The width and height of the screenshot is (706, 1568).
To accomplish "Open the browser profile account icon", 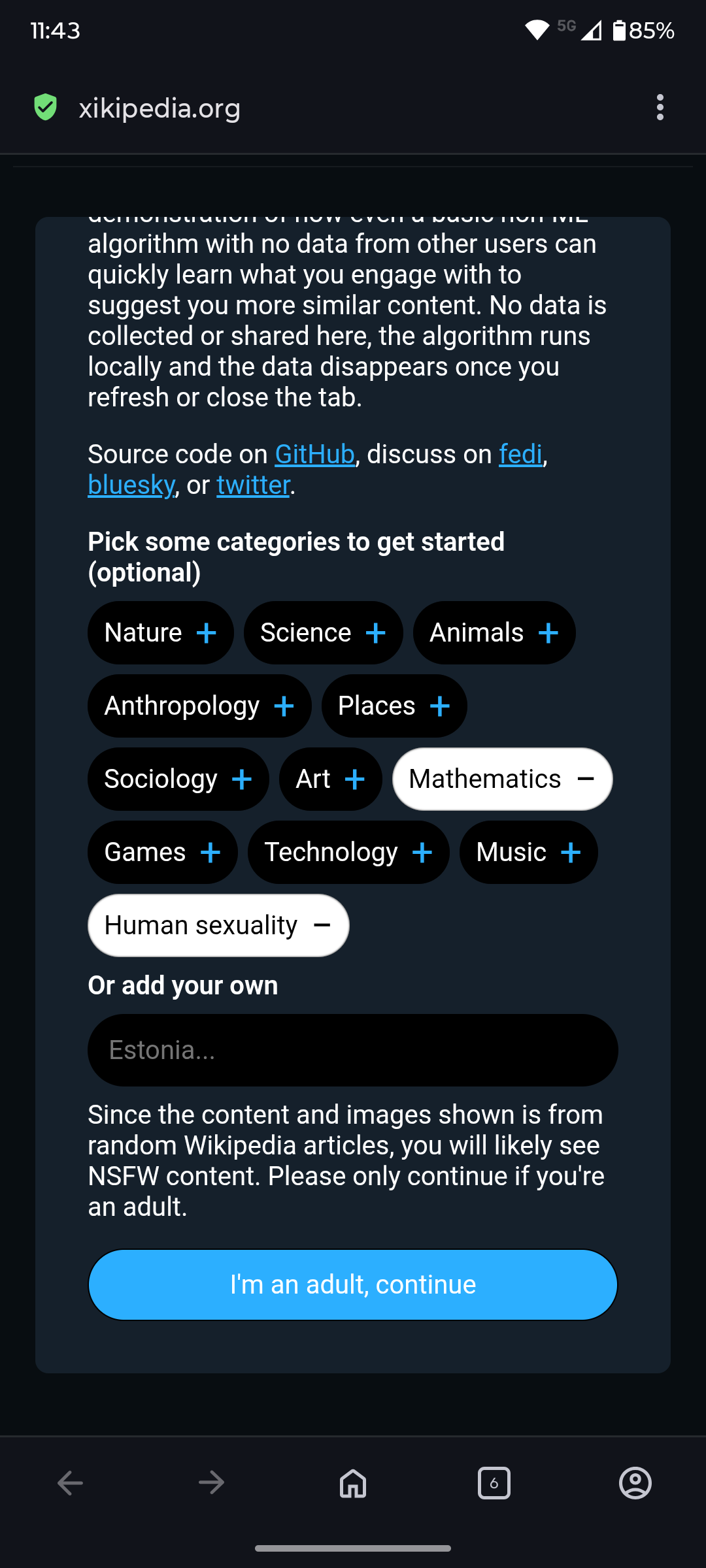I will (x=635, y=1482).
